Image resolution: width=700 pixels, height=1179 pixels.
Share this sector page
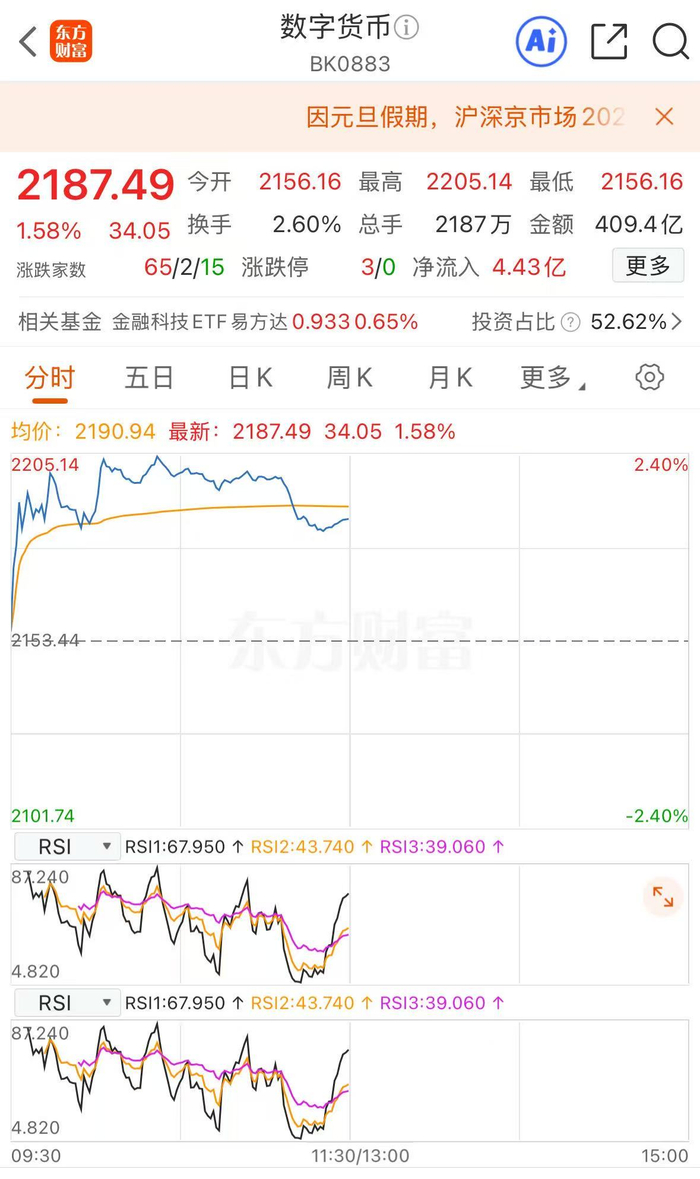609,41
